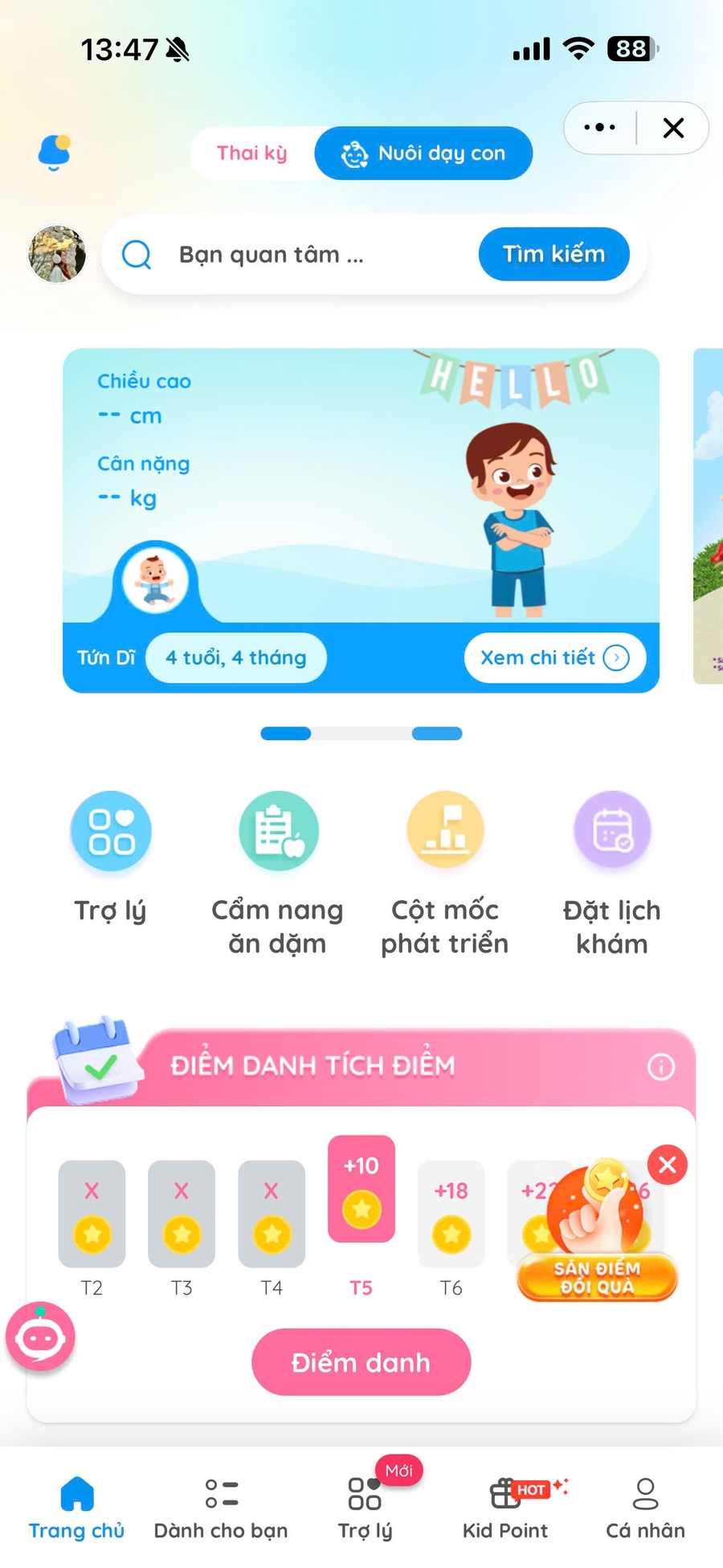Close the mini app with X
This screenshot has height=1568, width=723.
[673, 128]
